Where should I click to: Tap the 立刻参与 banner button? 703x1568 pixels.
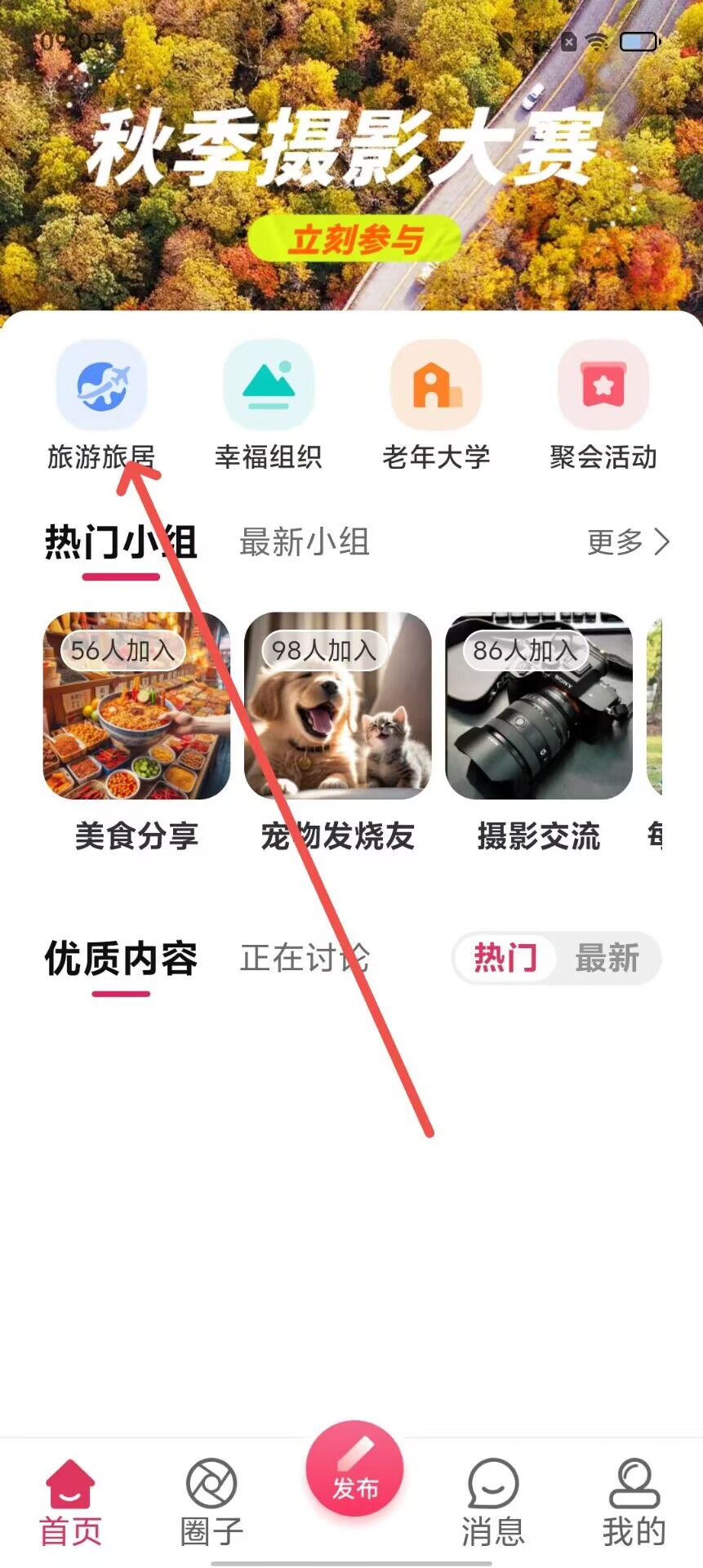tap(354, 239)
